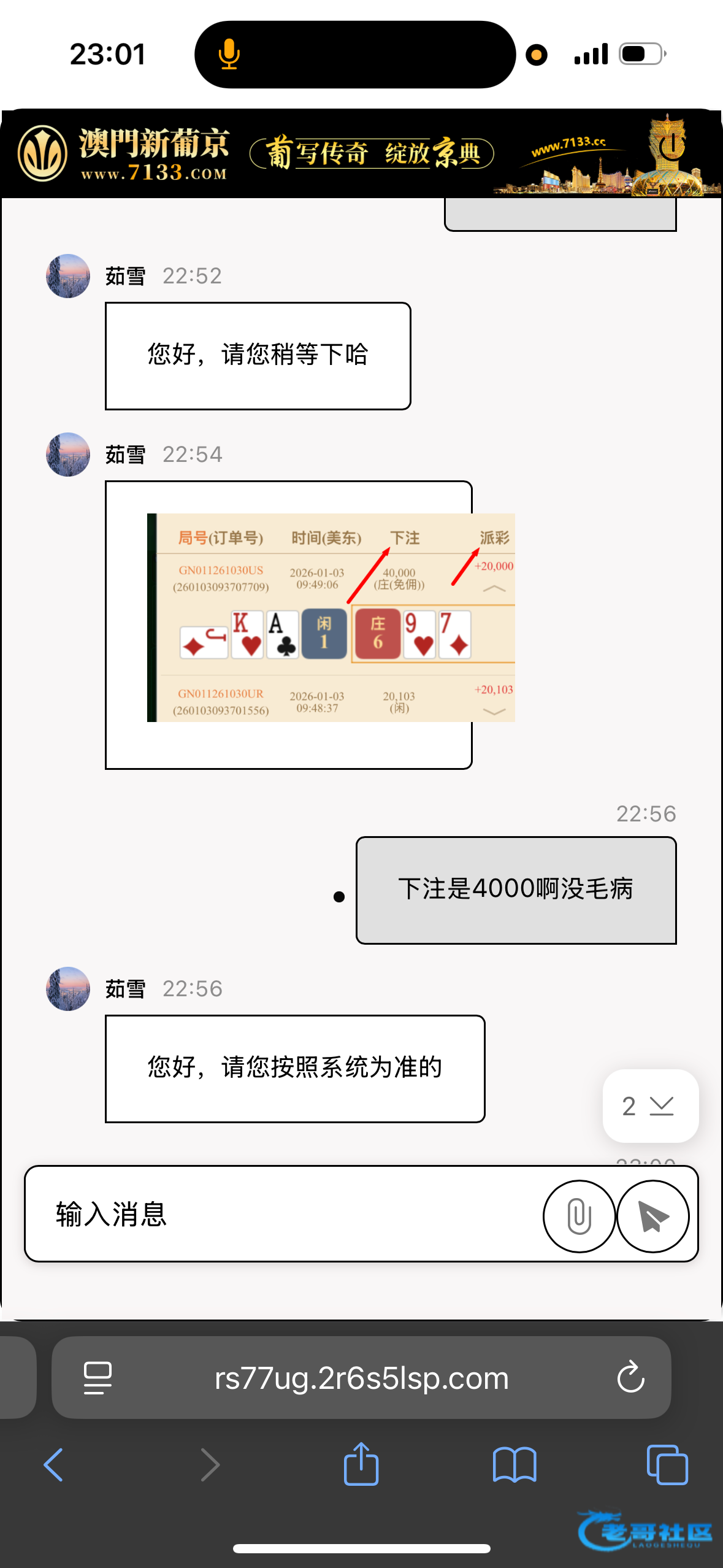Reload the current page
723x1568 pixels.
630,1378
